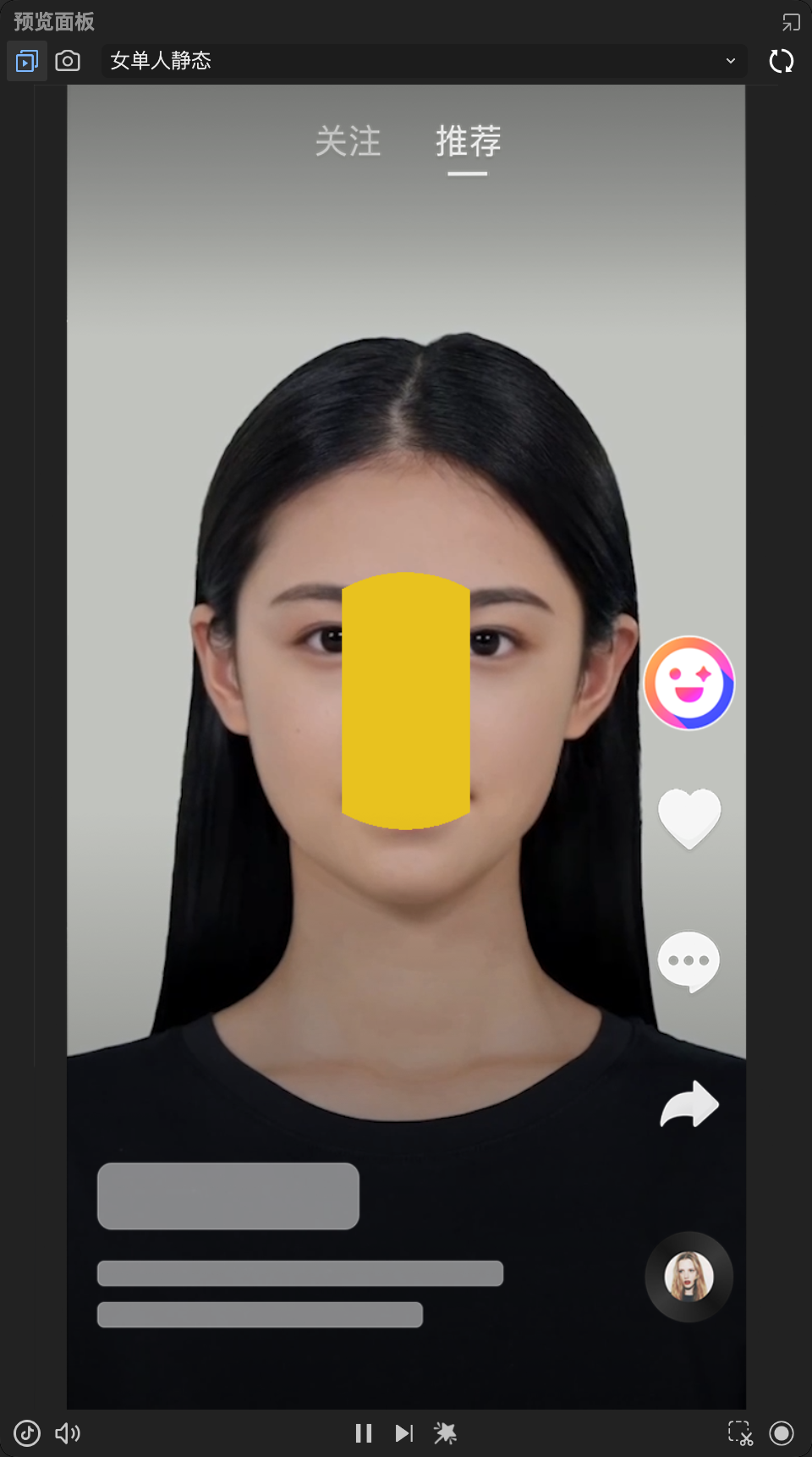
Task: Open the face effect sticker icon
Action: point(689,683)
